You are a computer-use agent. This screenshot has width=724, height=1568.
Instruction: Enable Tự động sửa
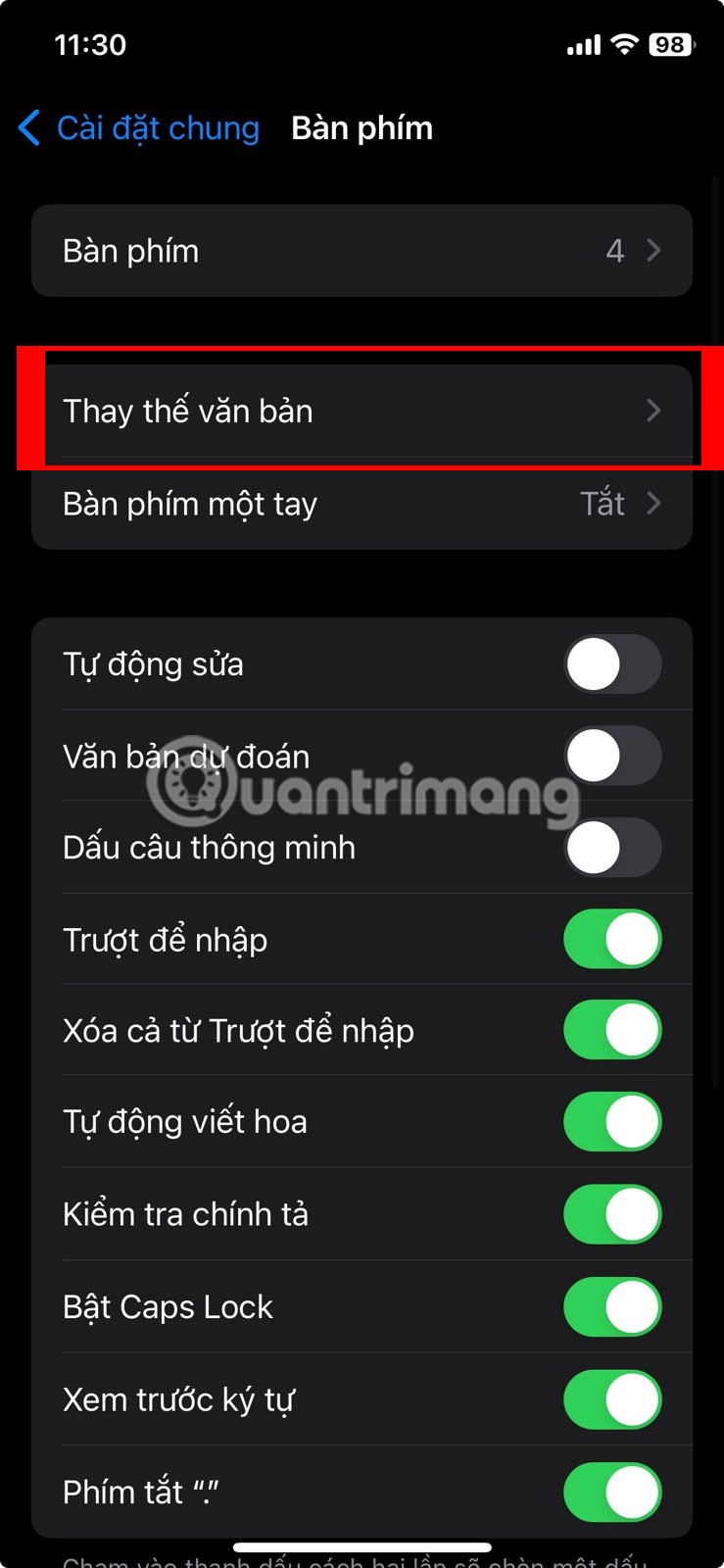click(x=612, y=664)
